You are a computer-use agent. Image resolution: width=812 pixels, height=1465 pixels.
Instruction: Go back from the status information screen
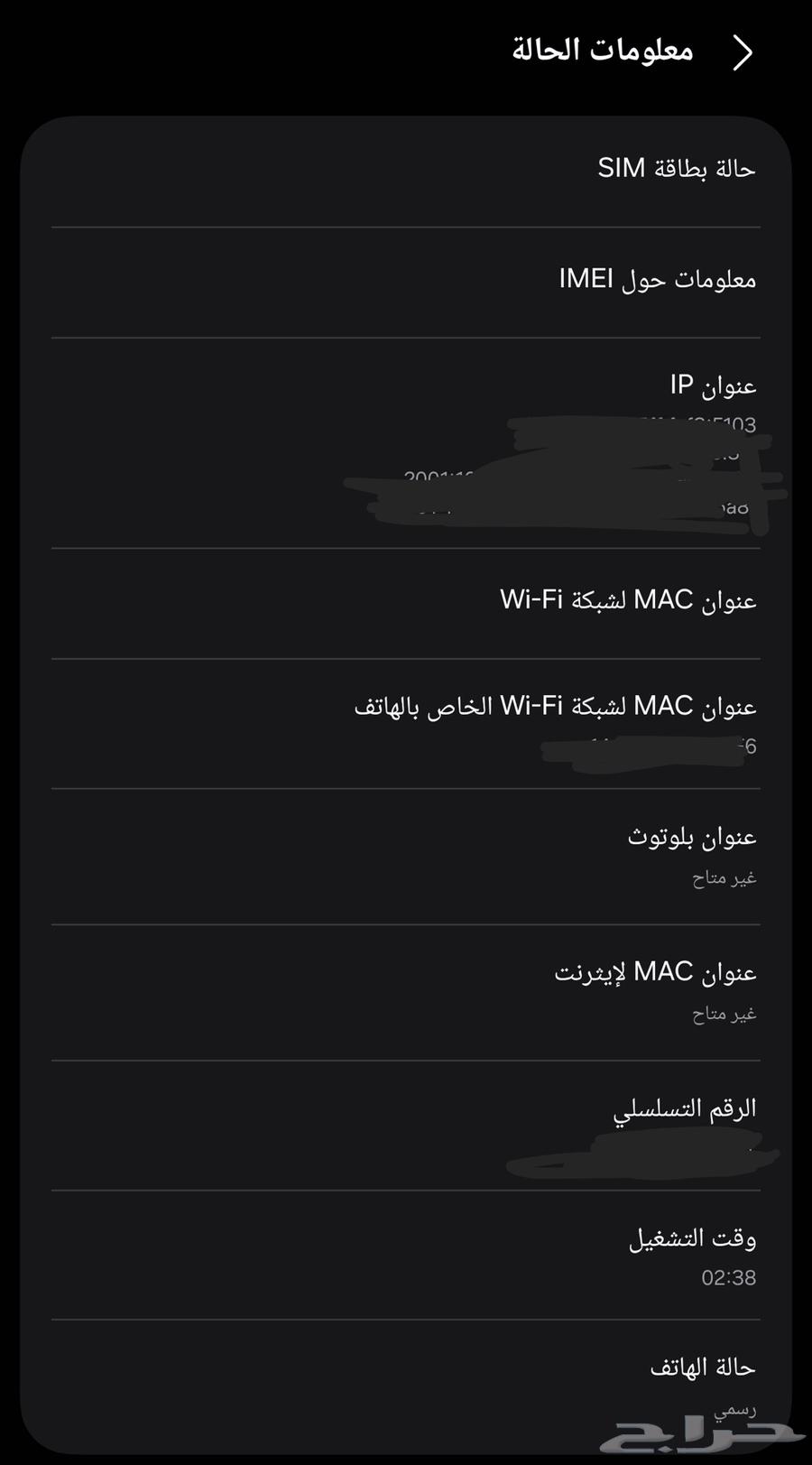click(x=743, y=52)
